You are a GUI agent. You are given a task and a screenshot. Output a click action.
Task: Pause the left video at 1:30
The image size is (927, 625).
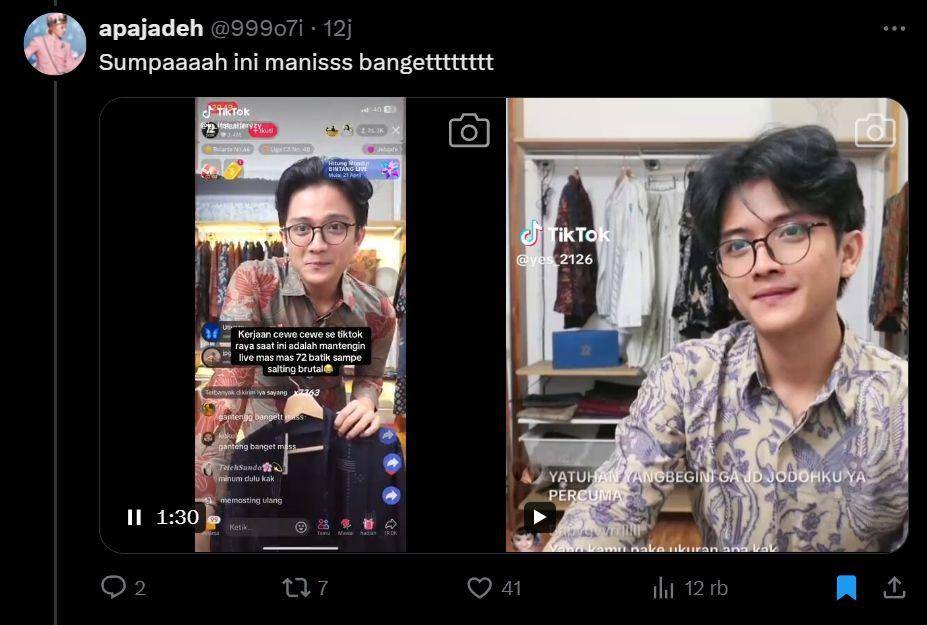[x=135, y=517]
